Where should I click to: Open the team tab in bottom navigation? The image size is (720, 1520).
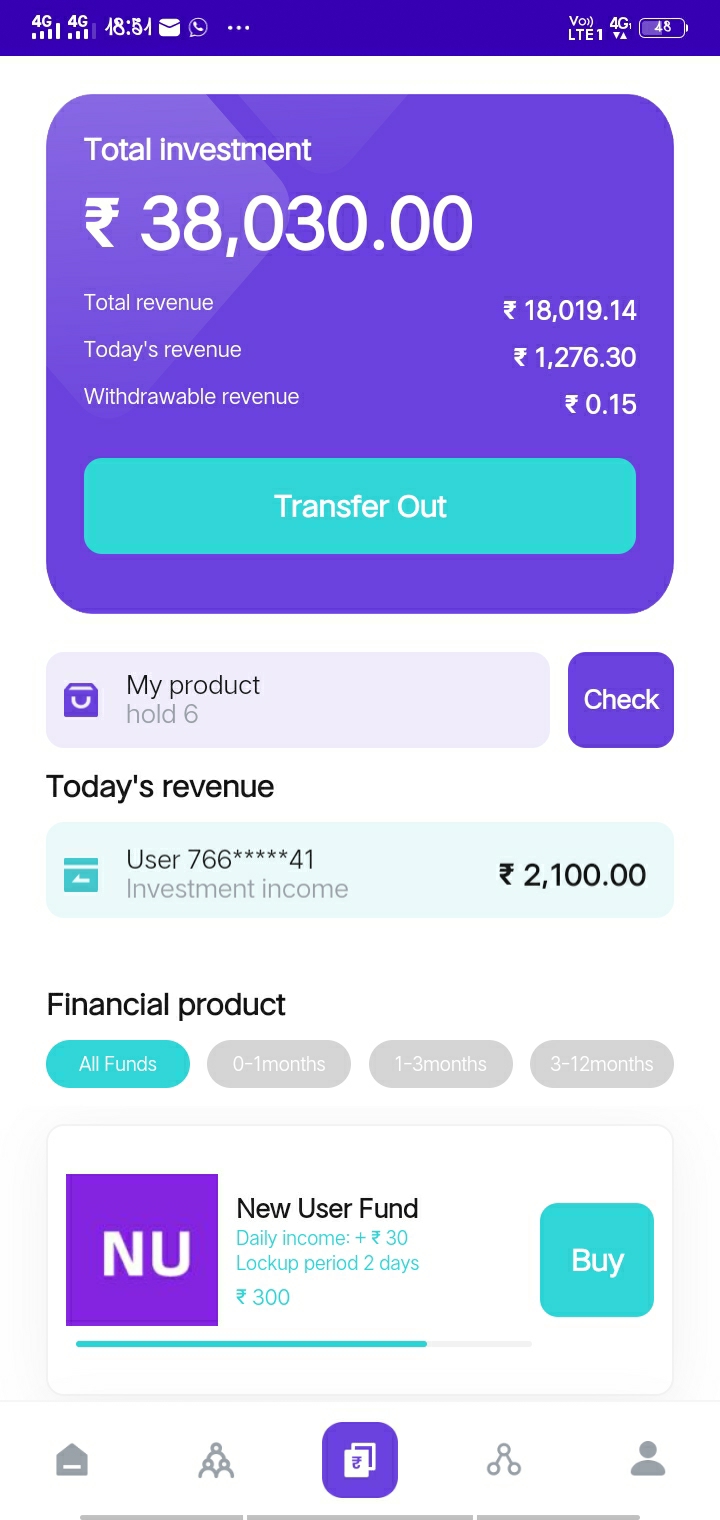(x=216, y=1461)
